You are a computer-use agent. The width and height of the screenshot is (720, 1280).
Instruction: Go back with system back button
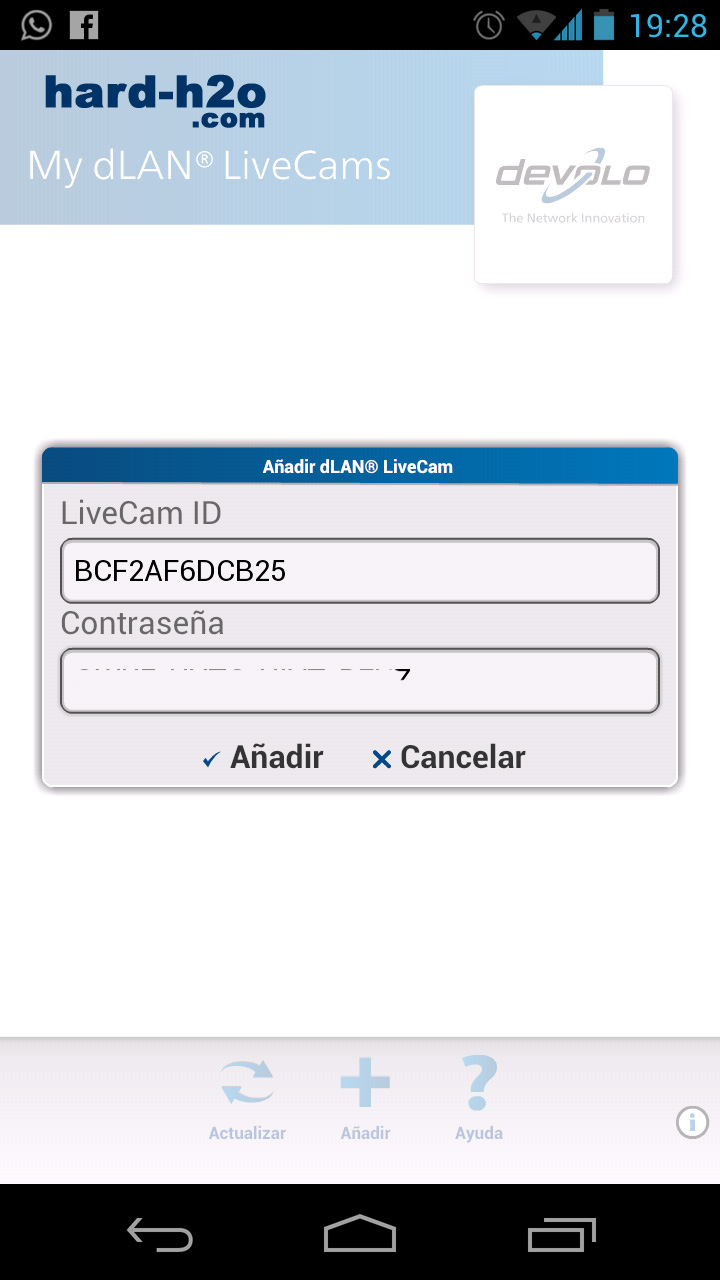(160, 1236)
